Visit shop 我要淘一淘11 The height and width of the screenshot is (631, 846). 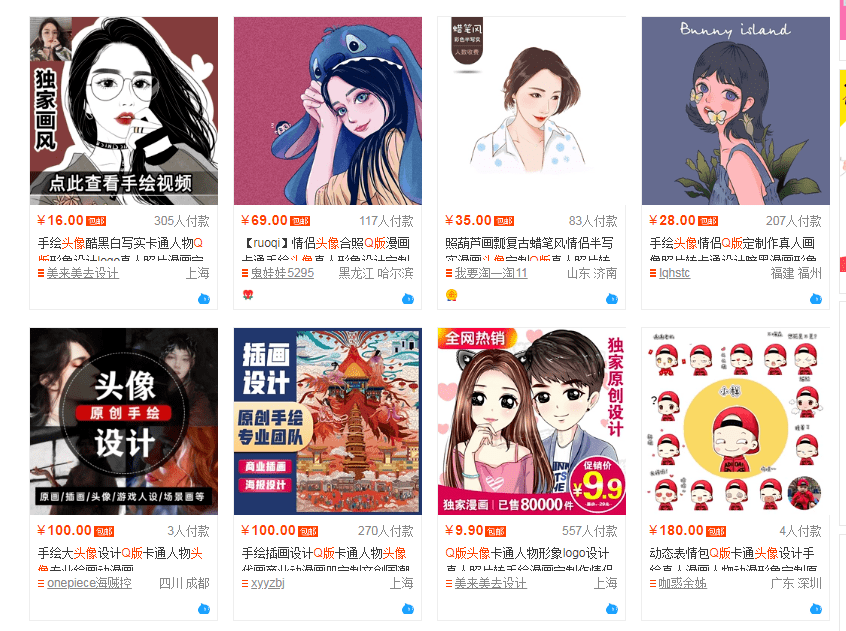point(491,273)
